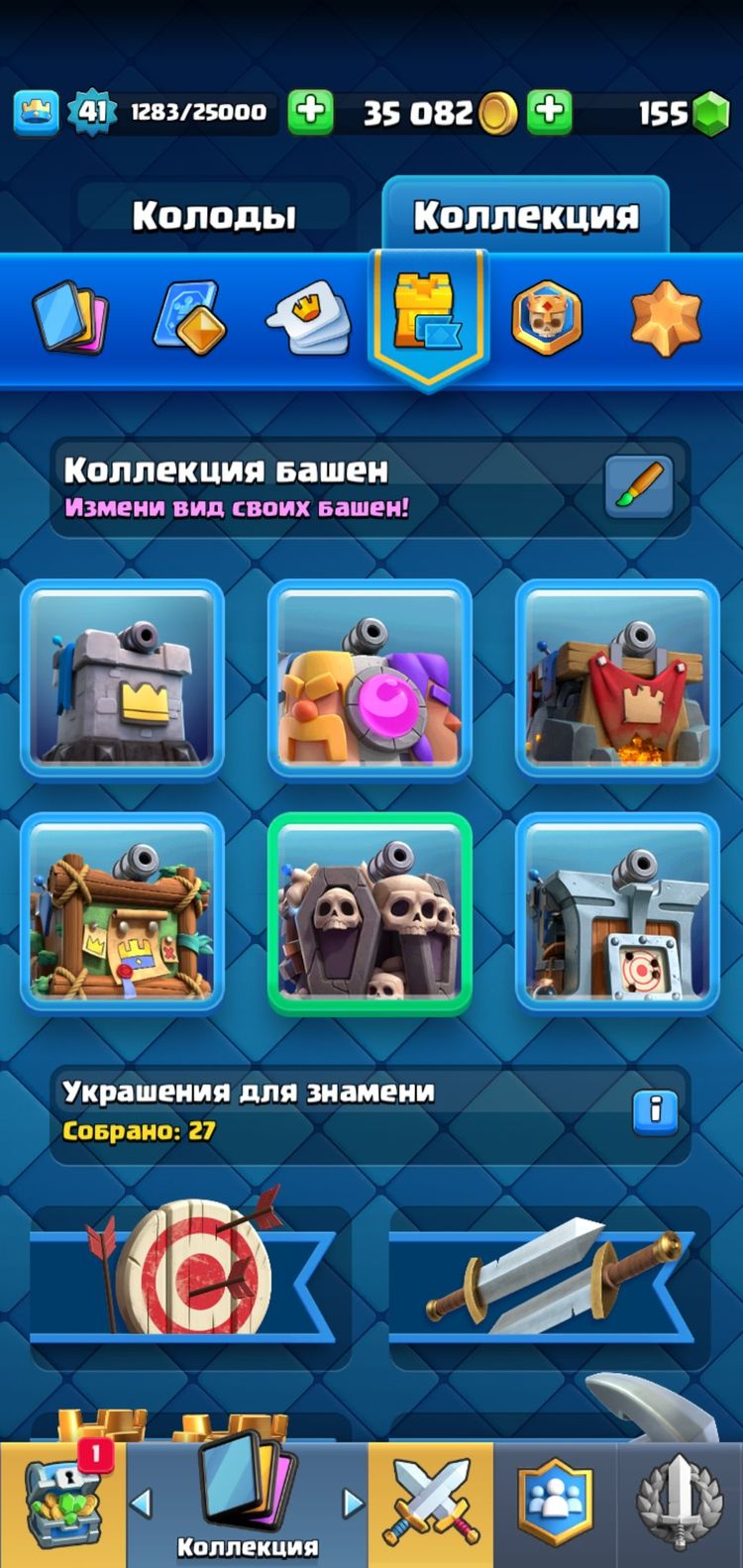Open the star sub-tab
Image resolution: width=743 pixels, height=1568 pixels.
tap(666, 319)
